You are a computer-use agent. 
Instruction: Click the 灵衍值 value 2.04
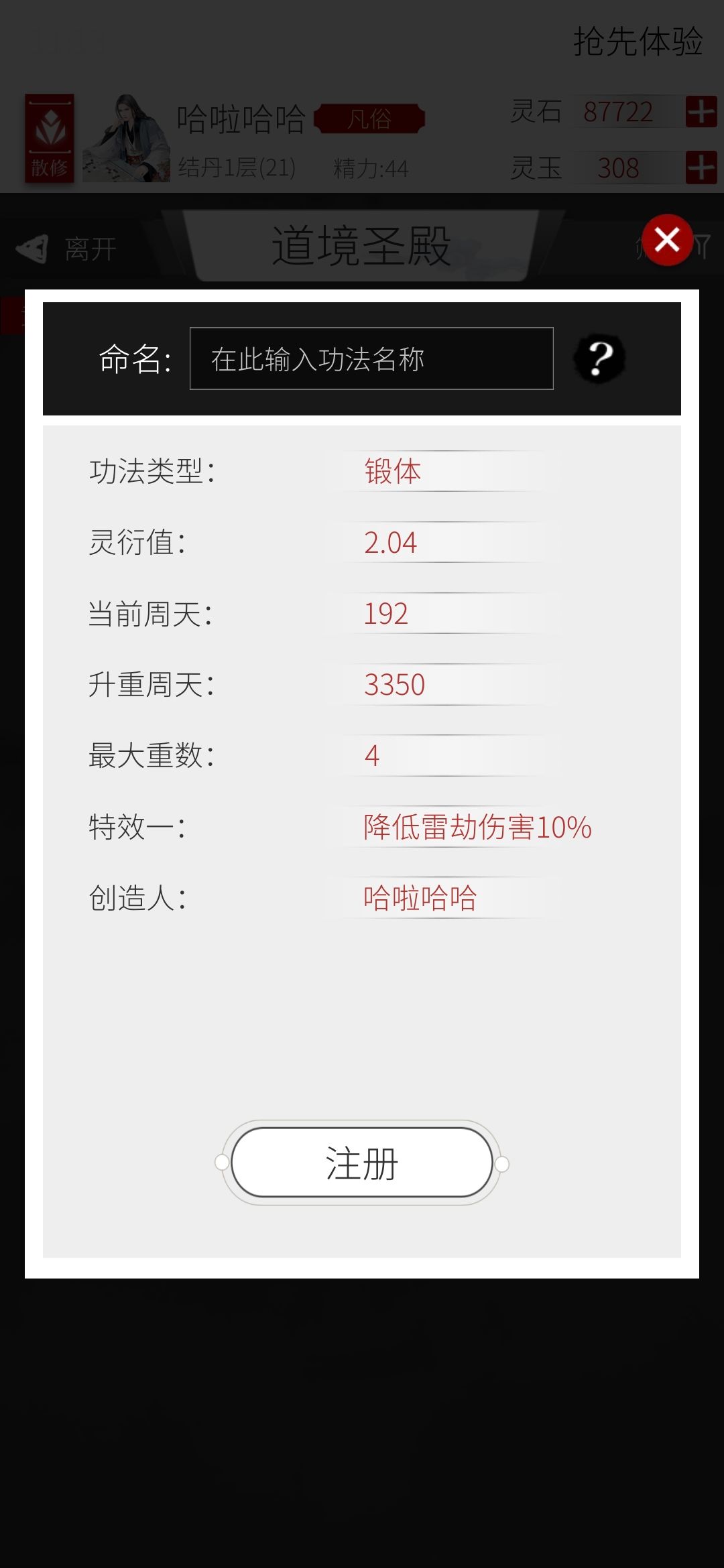(x=442, y=543)
